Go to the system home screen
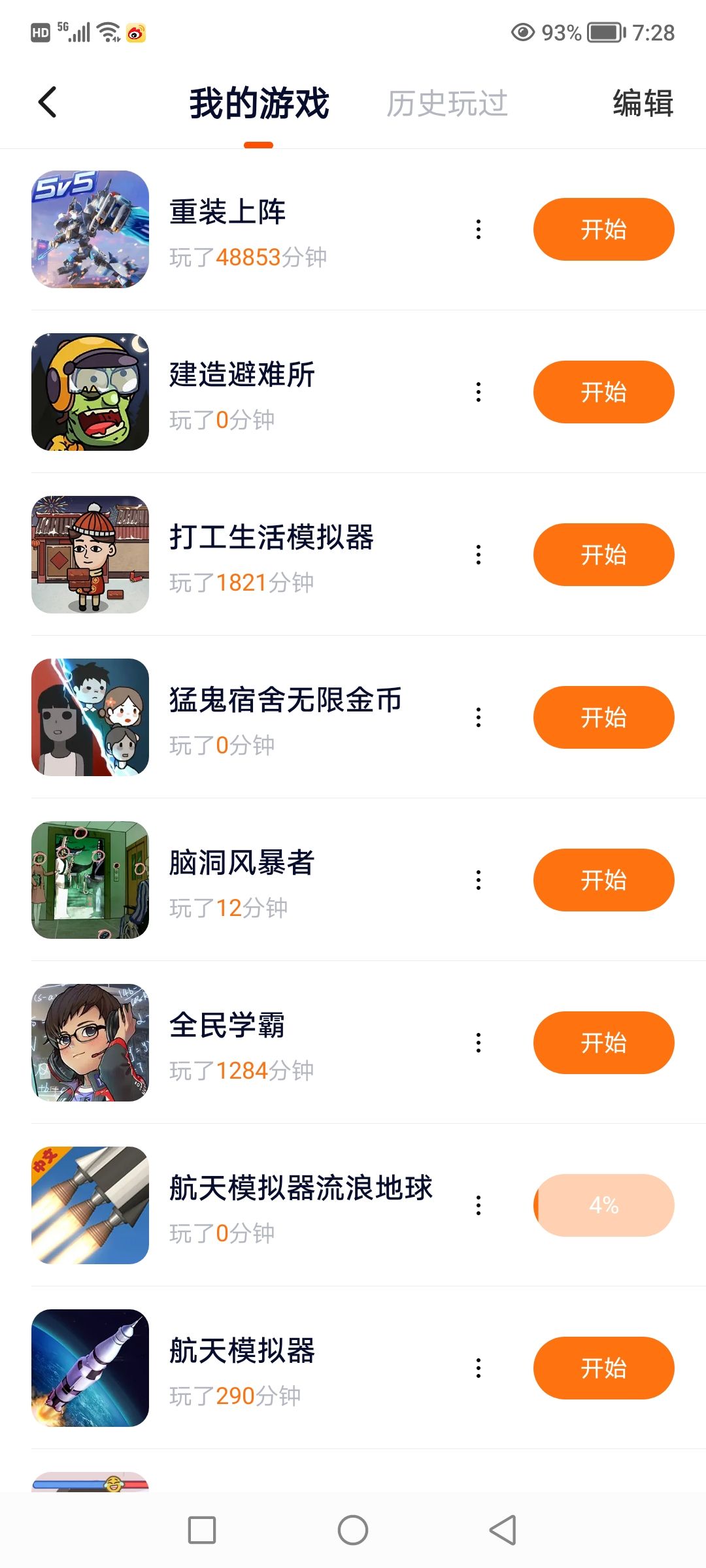Screen dimensions: 706x1568 [x=353, y=1530]
